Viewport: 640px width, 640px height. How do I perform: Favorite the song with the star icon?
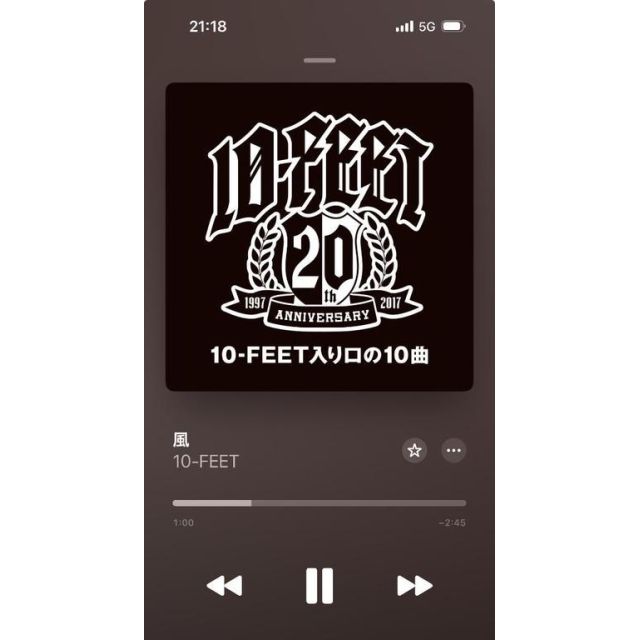[x=415, y=450]
